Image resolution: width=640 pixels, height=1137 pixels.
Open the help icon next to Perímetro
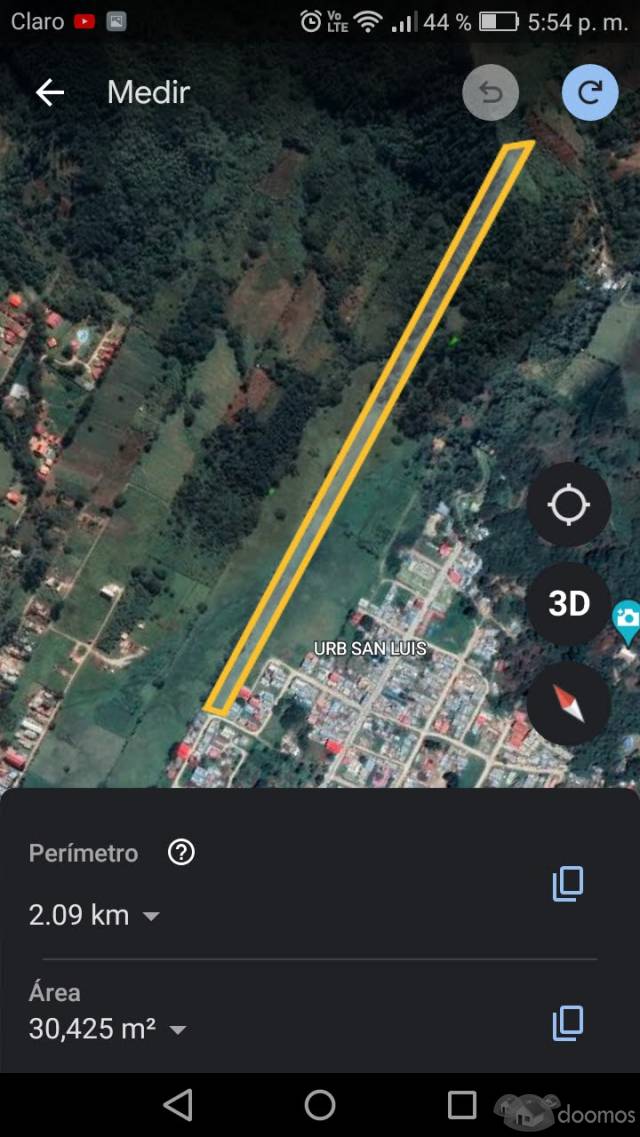click(181, 853)
